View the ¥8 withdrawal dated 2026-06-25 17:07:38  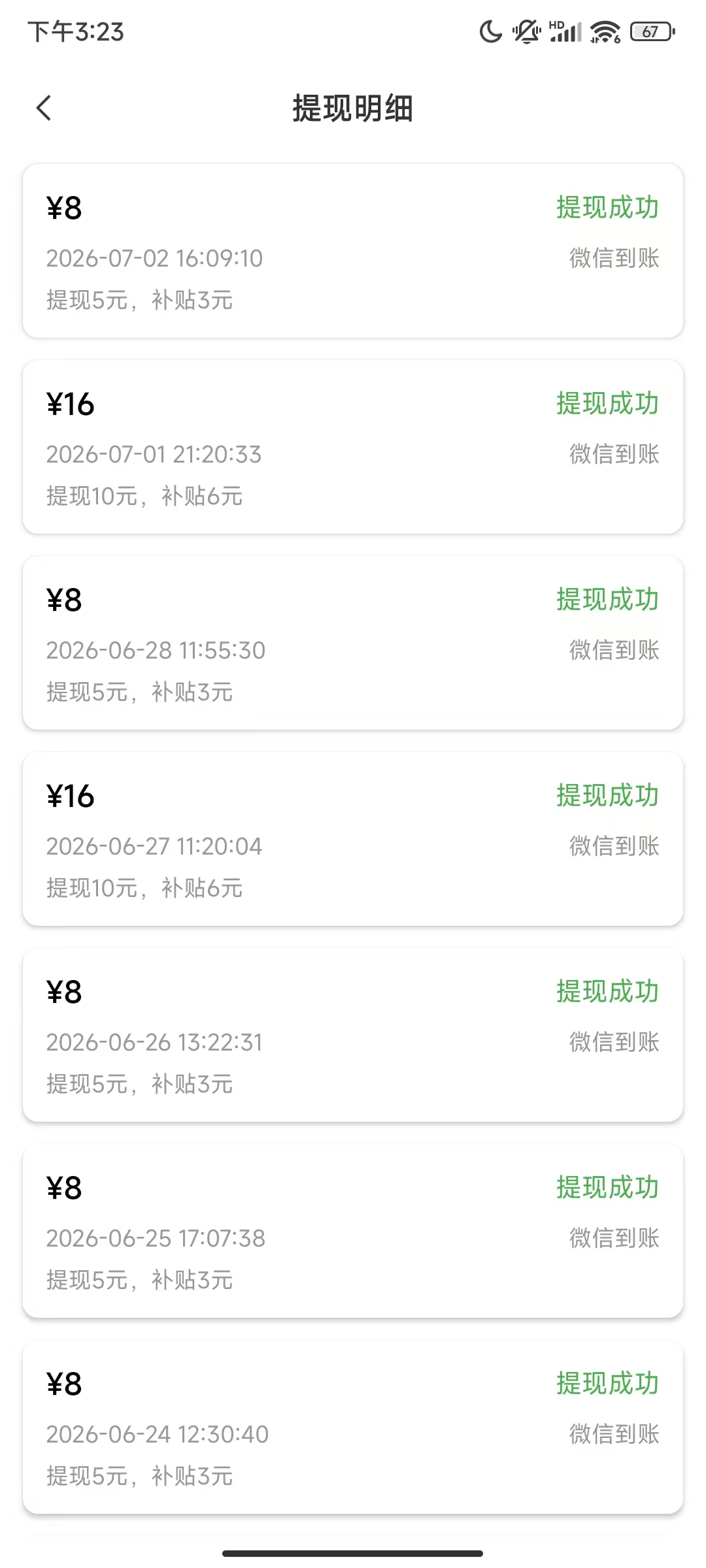pos(353,1231)
